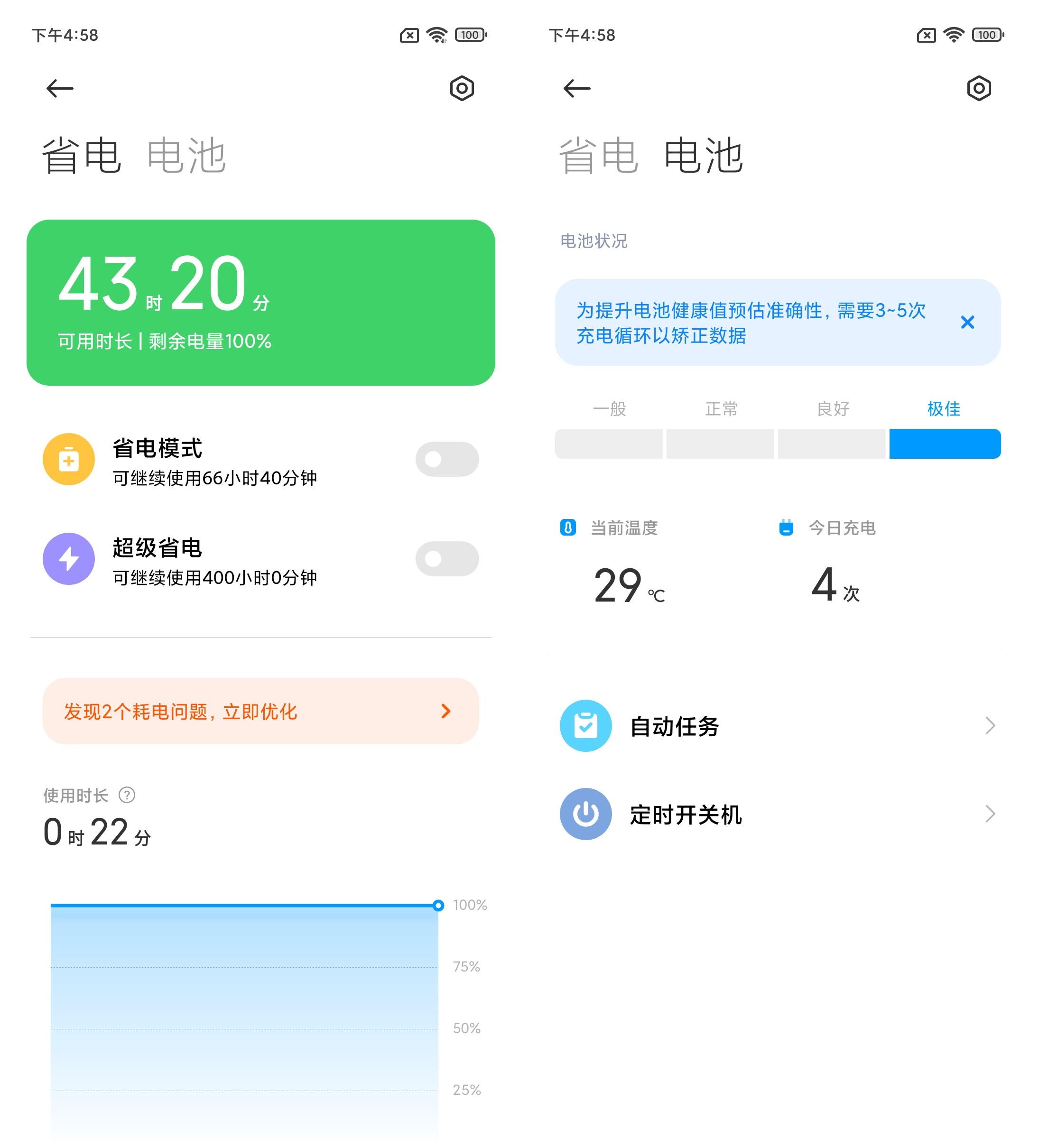Switch to the greyed-out 电池 tab

pyautogui.click(x=186, y=155)
